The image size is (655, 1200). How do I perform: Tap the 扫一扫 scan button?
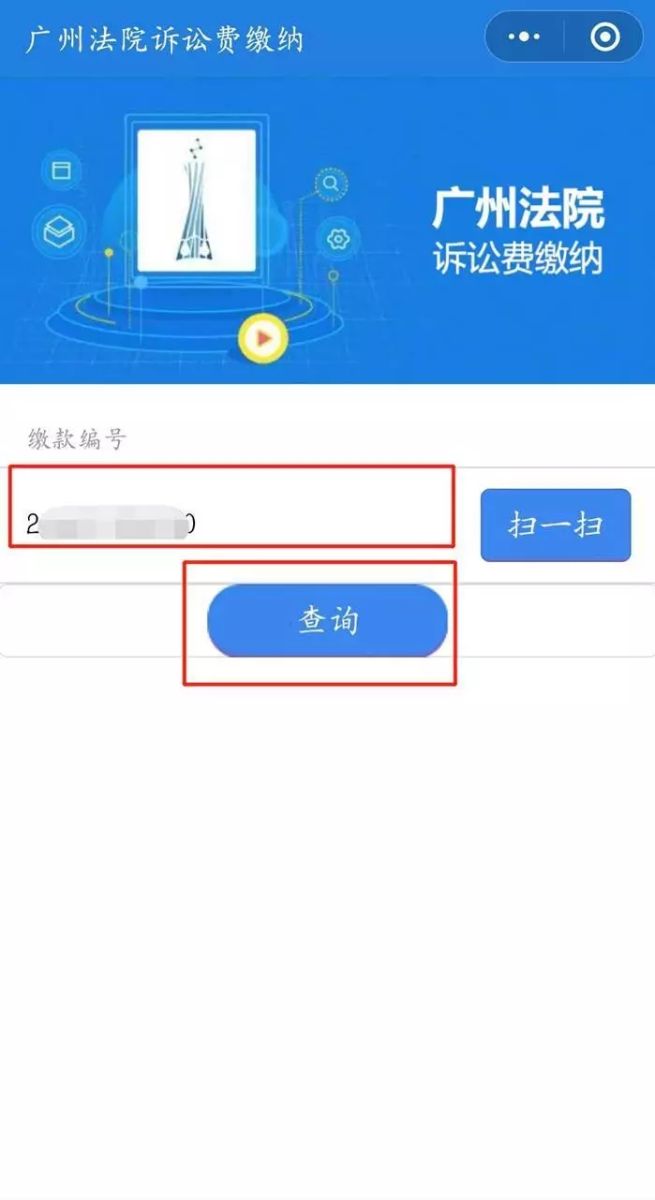tap(555, 524)
